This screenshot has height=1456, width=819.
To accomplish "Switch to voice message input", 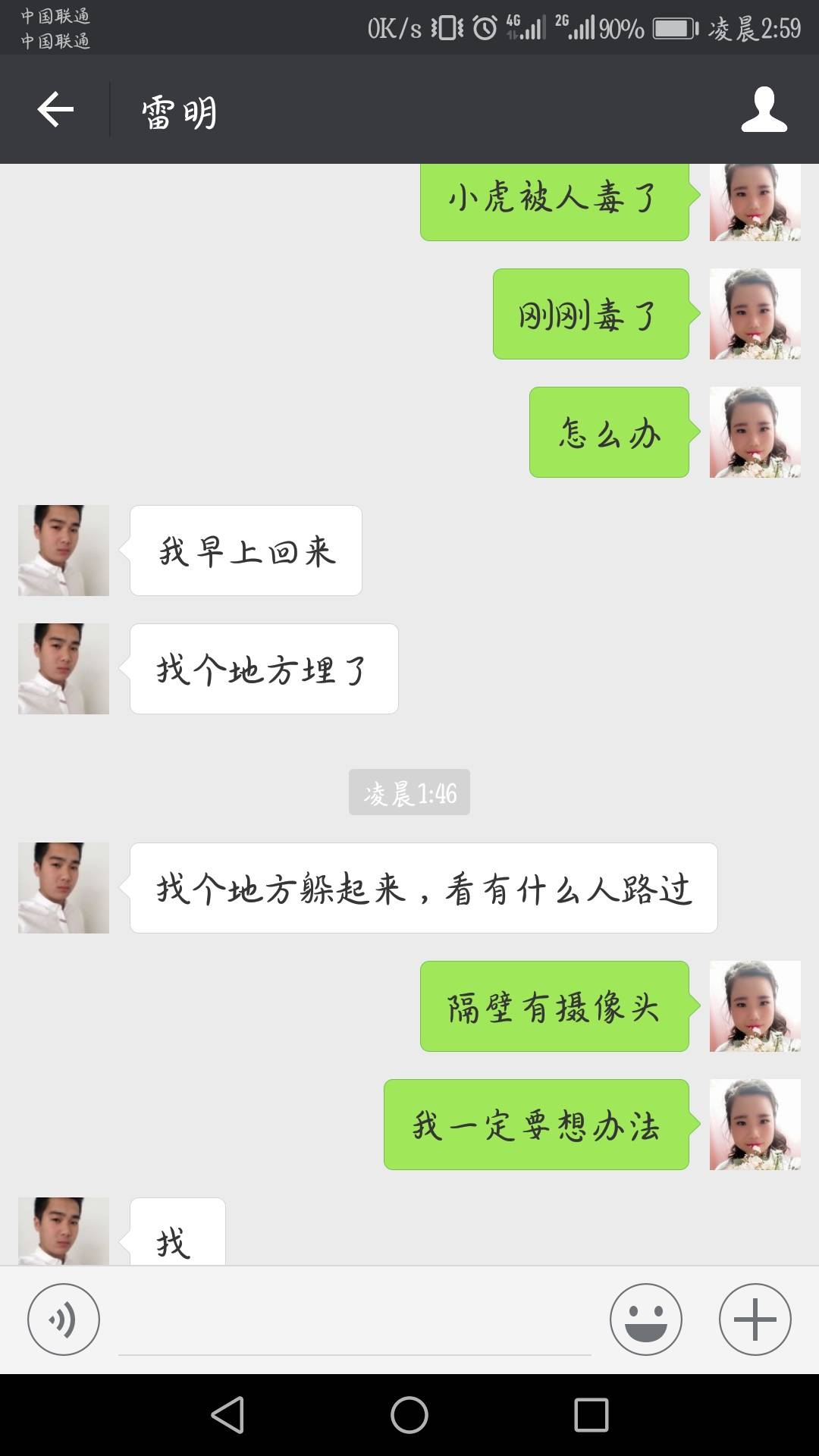I will tap(64, 1319).
